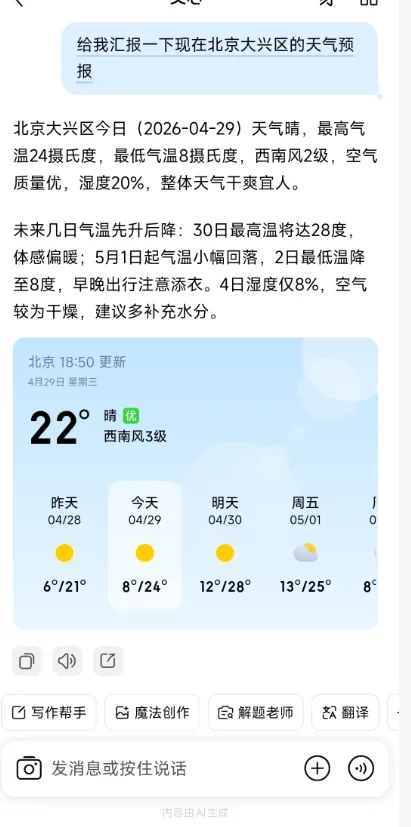Viewport: 411px width, 827px height.
Task: Select 明天 04/30 forecast column
Action: click(225, 545)
